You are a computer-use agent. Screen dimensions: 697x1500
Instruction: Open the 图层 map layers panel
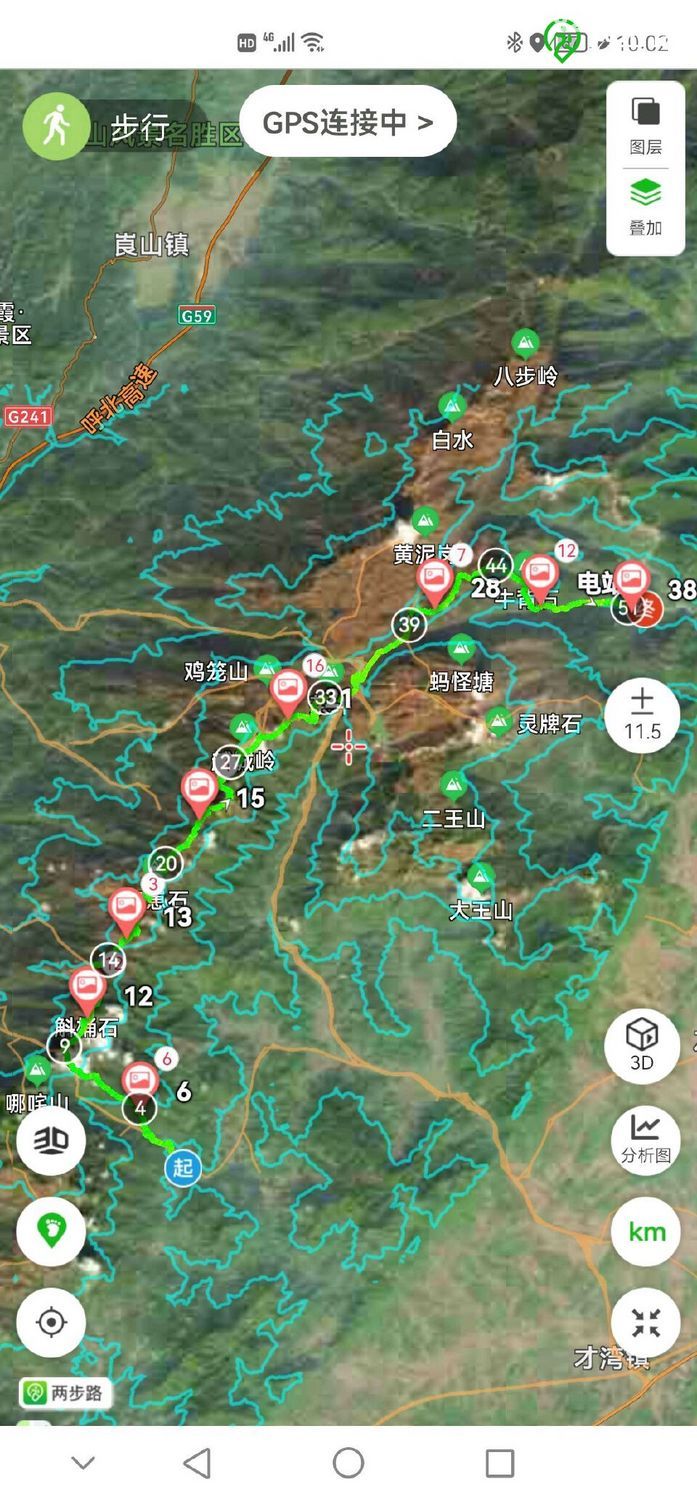[x=645, y=124]
